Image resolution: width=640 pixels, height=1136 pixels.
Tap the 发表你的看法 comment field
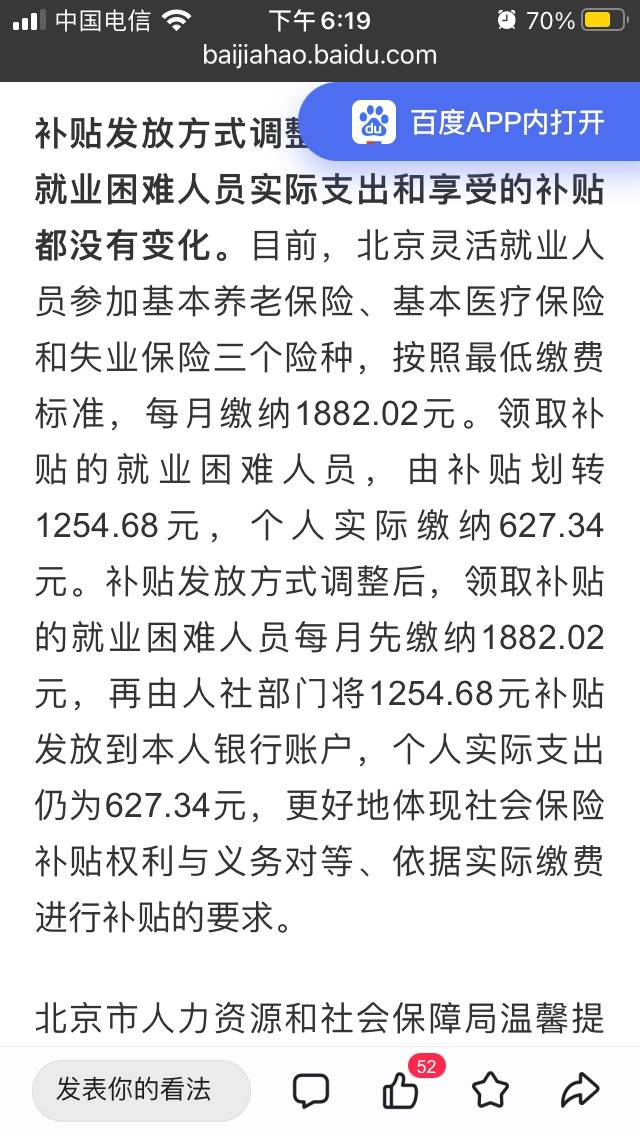pos(141,1090)
